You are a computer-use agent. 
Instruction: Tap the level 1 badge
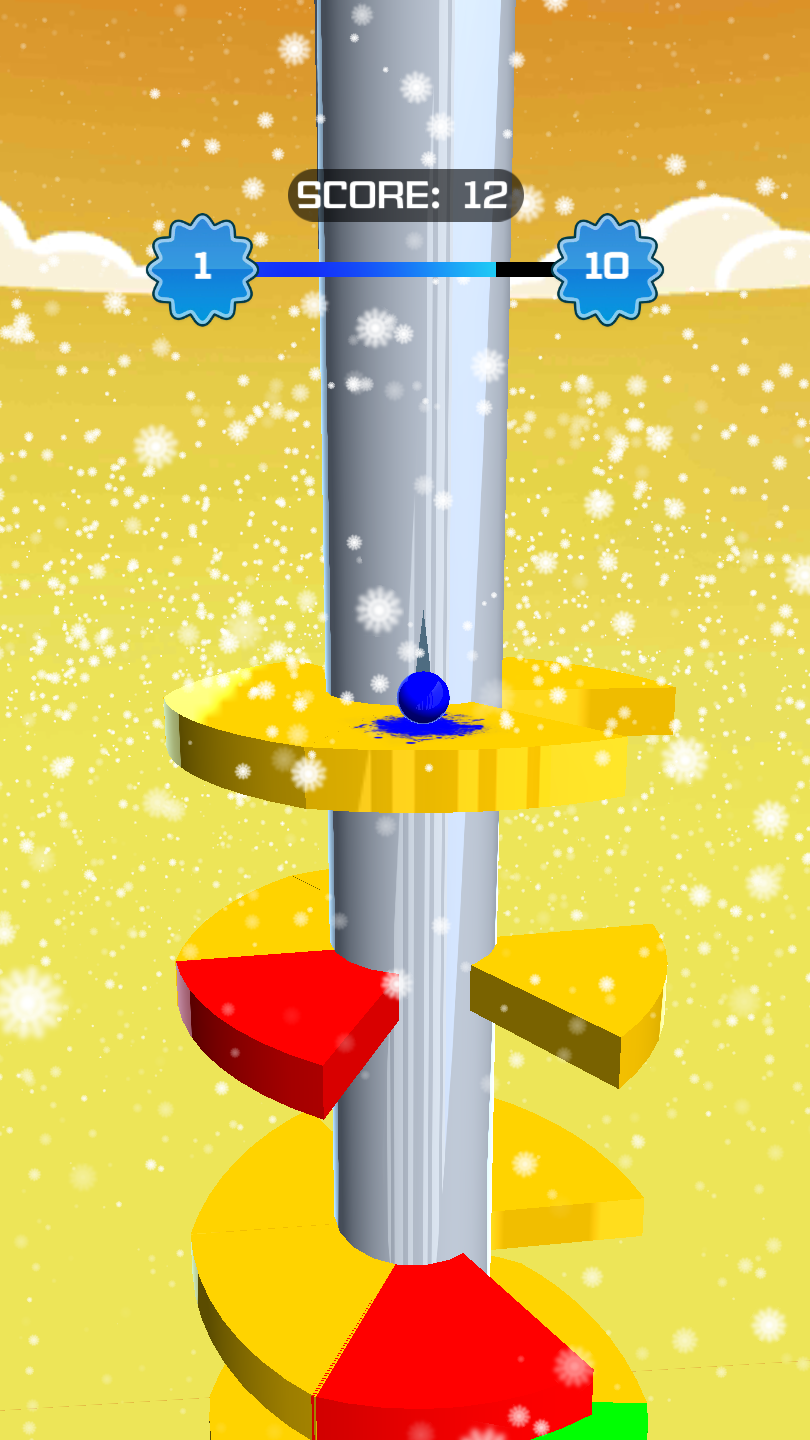tap(205, 267)
